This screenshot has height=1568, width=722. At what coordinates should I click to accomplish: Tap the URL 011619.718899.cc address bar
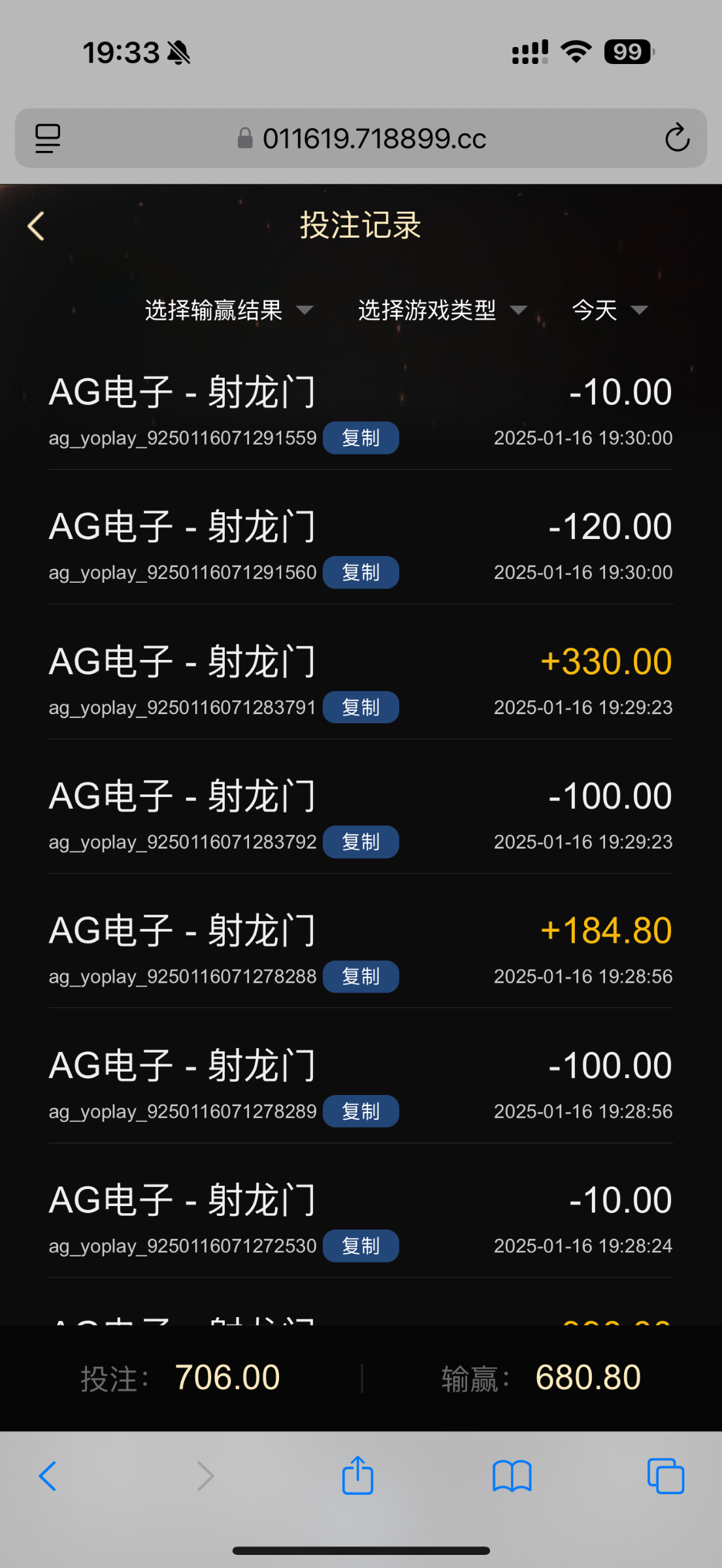[361, 139]
